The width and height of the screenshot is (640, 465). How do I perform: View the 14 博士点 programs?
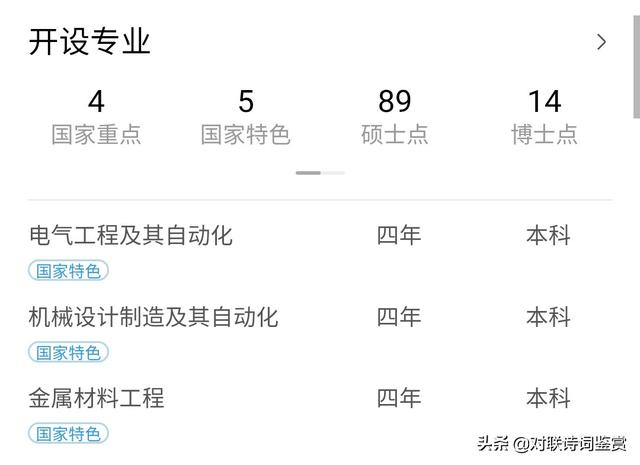[545, 117]
